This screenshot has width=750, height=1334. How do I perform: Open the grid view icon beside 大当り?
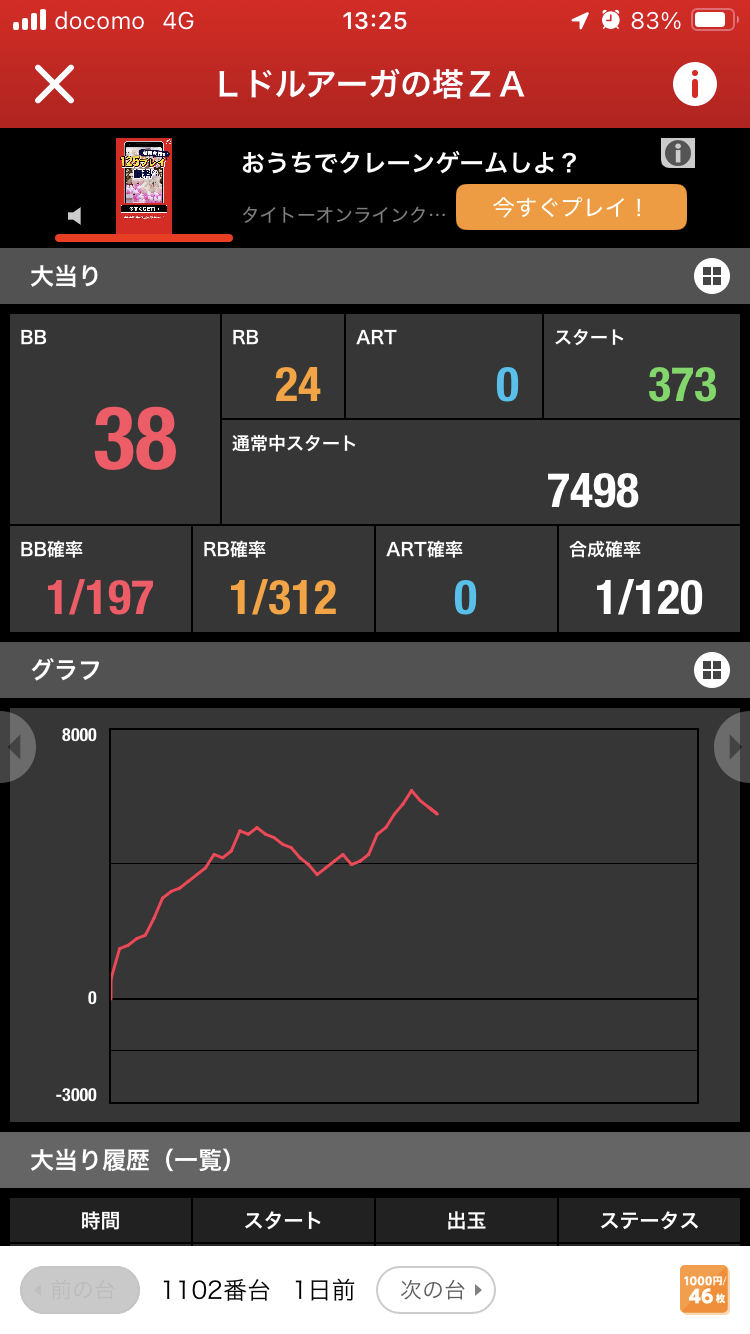tap(712, 277)
